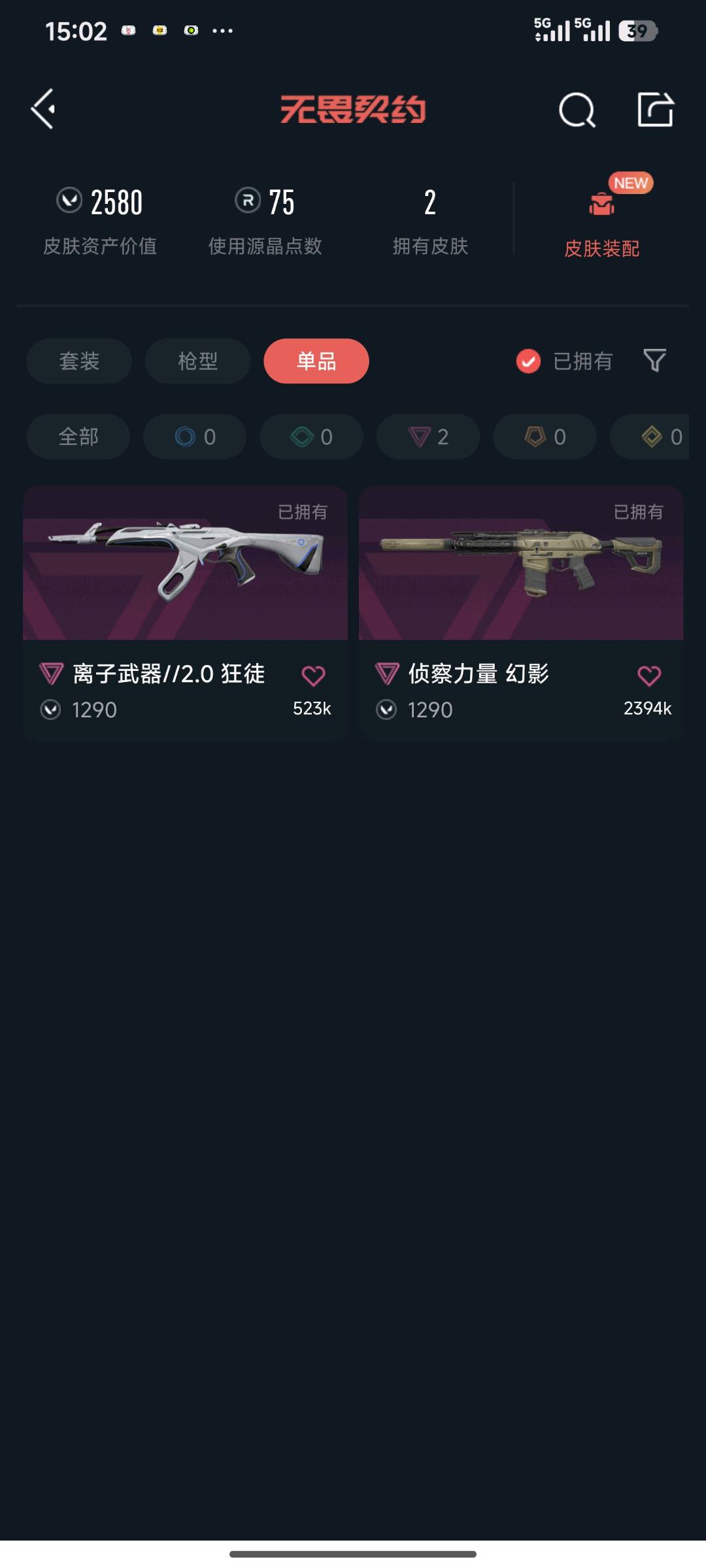Filter by the yellow diamond rarity chip
The width and height of the screenshot is (706, 1568).
pos(654,436)
